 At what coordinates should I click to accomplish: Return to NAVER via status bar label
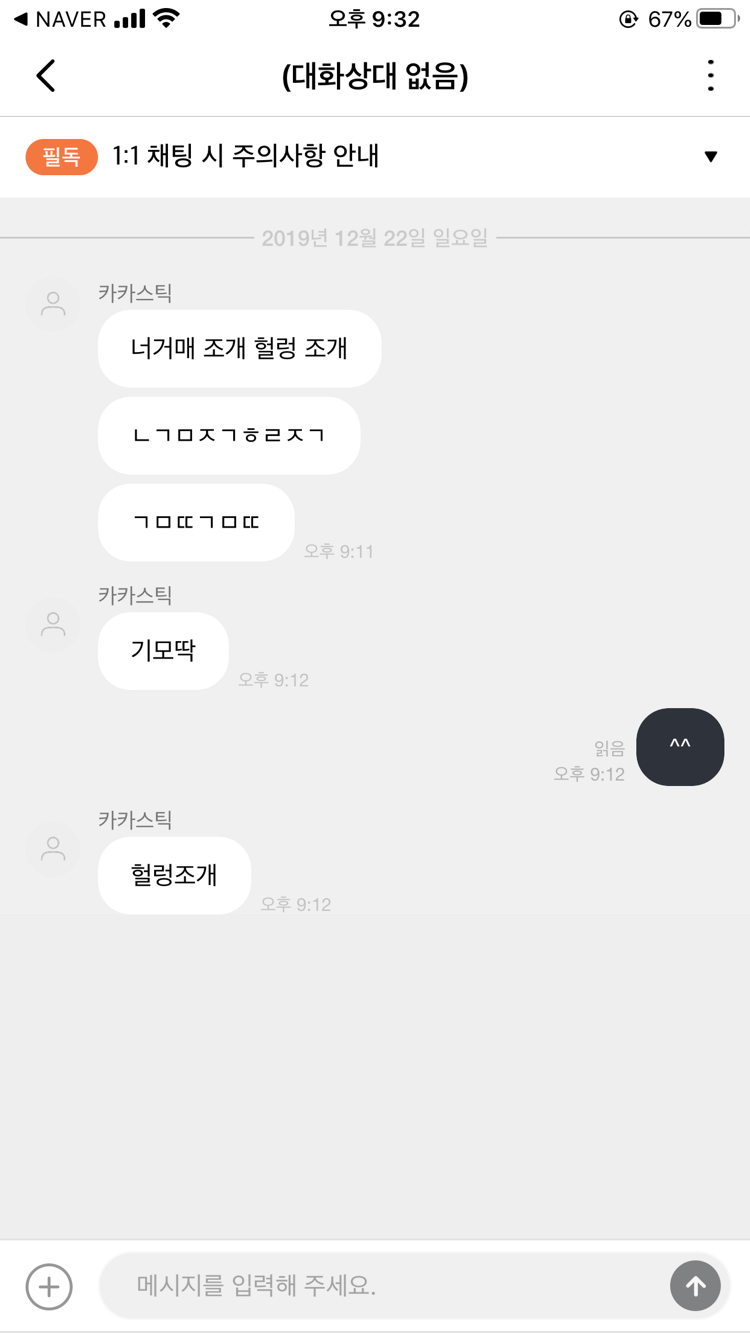(55, 16)
